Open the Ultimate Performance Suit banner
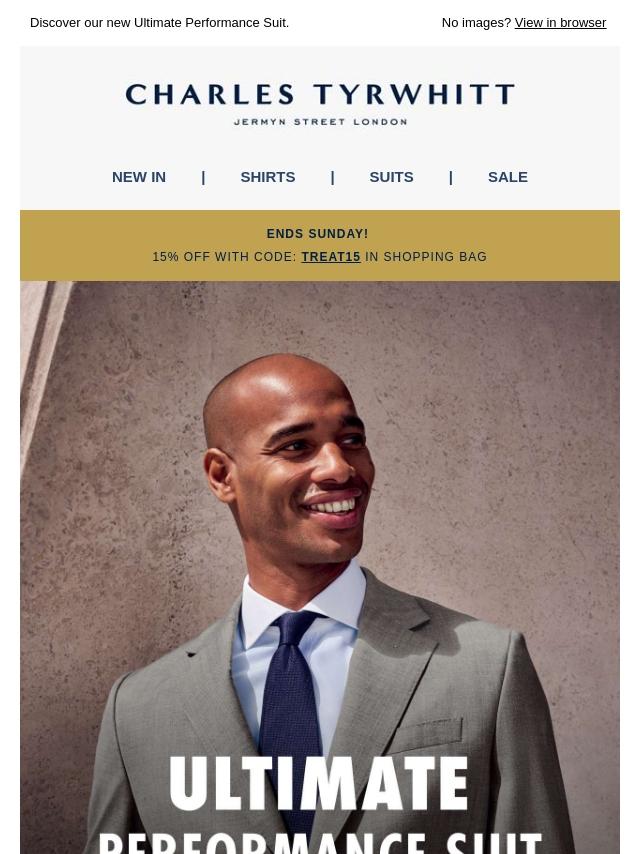This screenshot has width=640, height=854. click(x=320, y=568)
